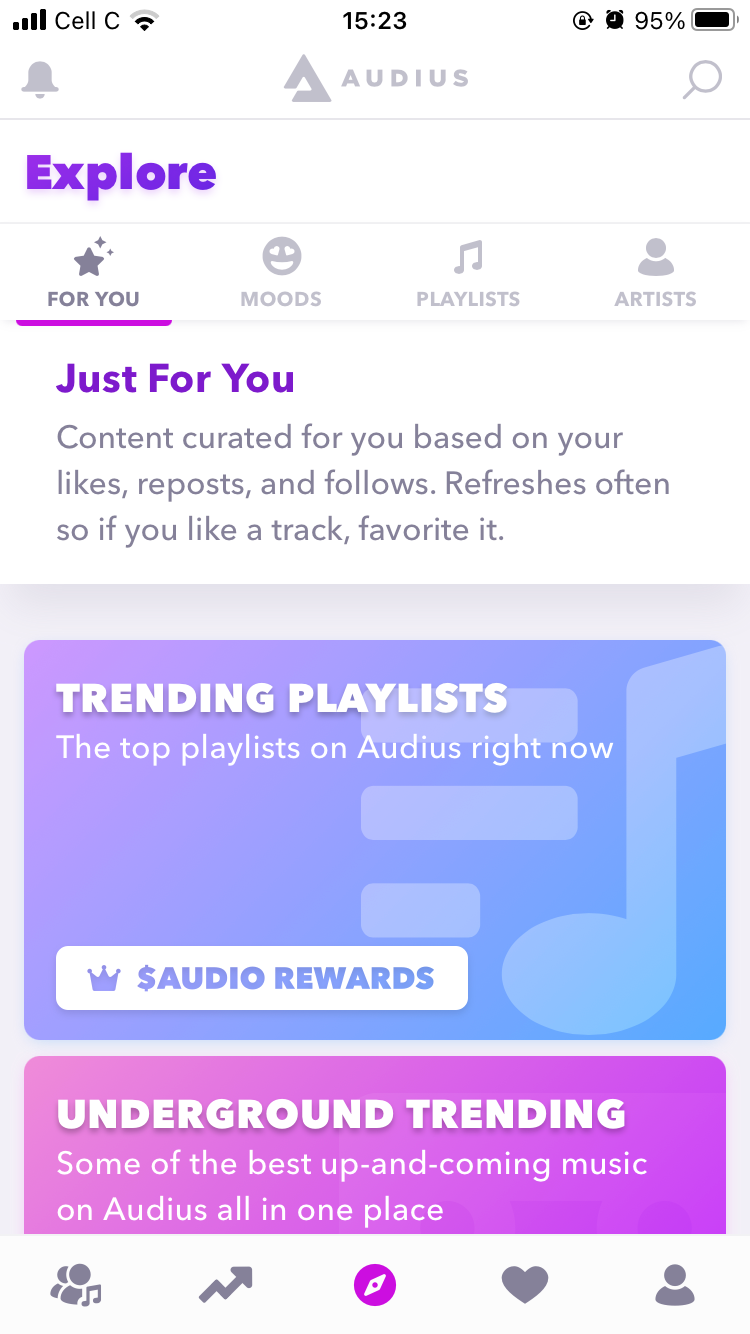Viewport: 750px width, 1334px height.
Task: Switch to the Moods tab
Action: click(281, 273)
